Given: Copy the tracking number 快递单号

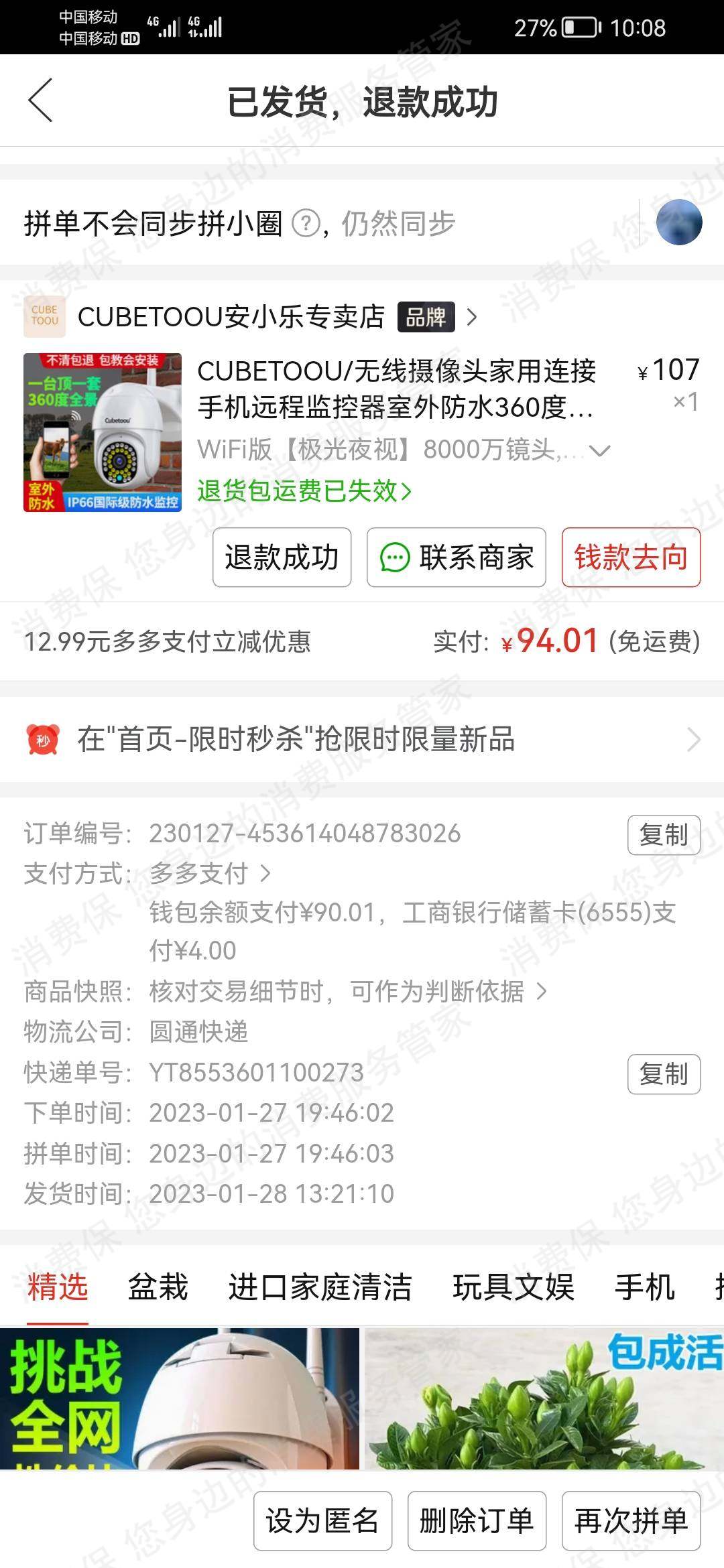Looking at the screenshot, I should tap(664, 1074).
